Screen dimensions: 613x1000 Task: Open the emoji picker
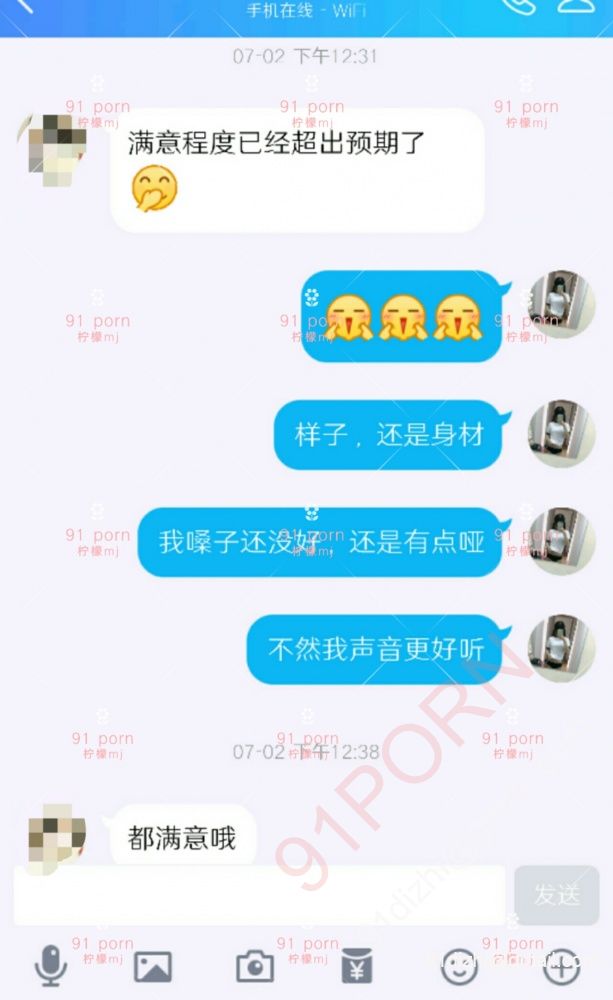459,966
